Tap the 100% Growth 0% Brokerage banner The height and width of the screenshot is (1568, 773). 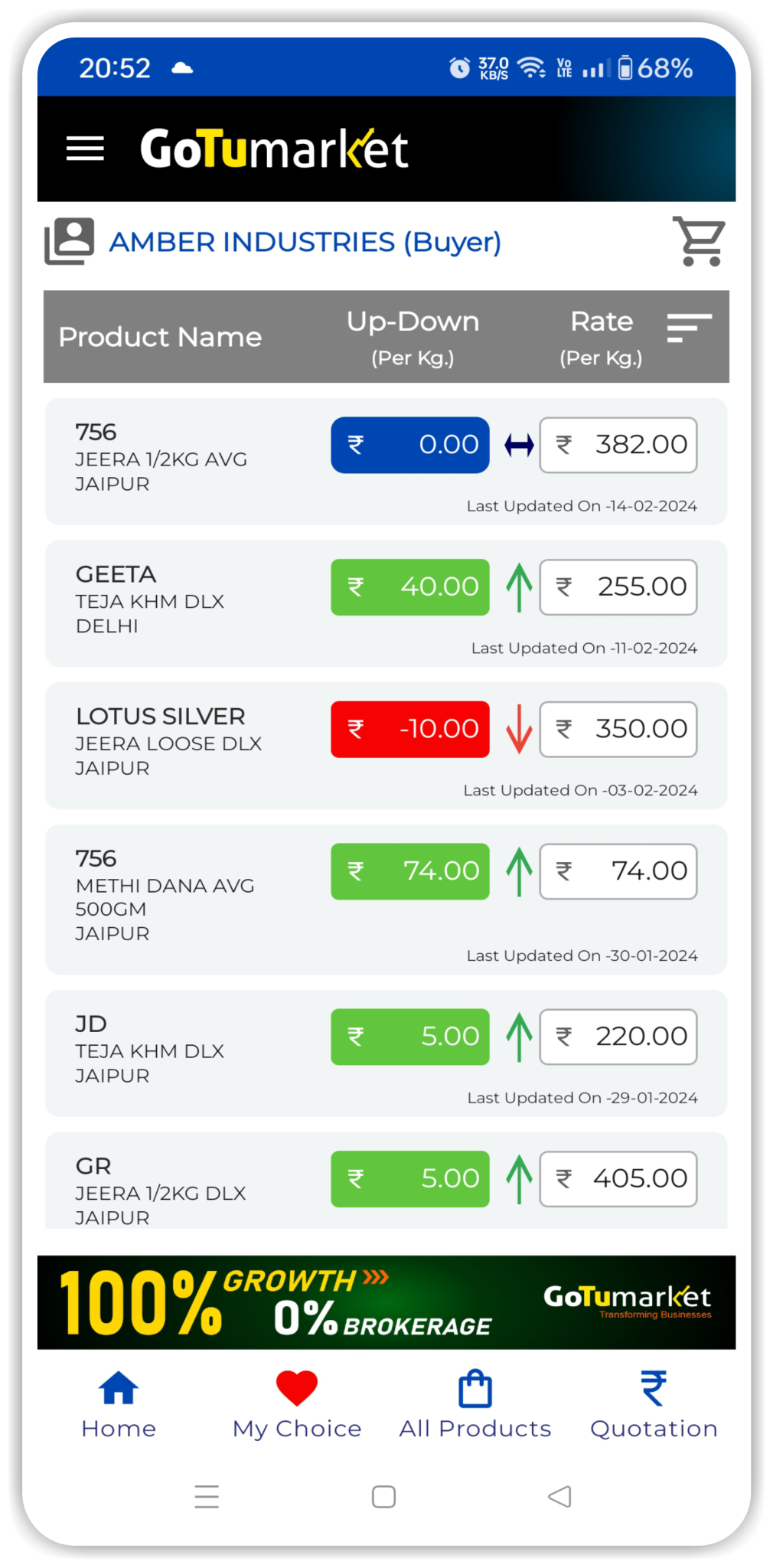386,1302
